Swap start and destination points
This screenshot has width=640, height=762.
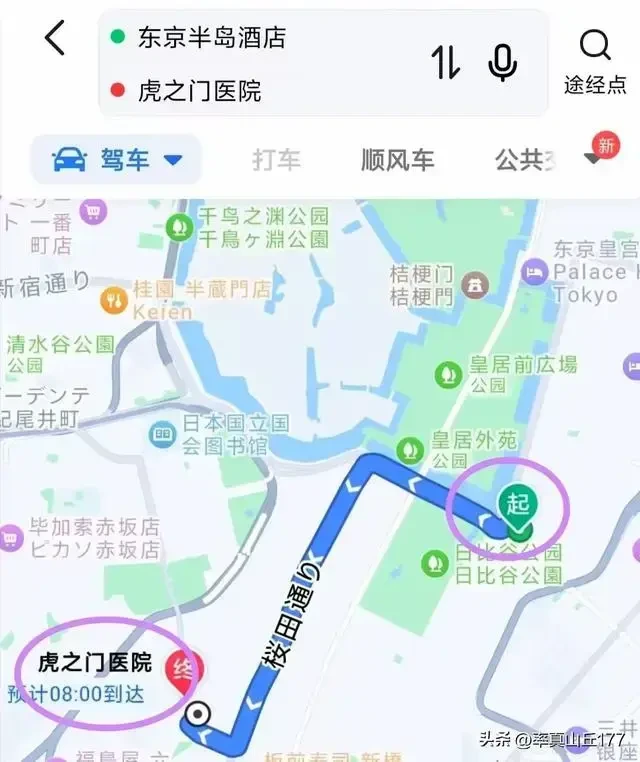point(446,63)
